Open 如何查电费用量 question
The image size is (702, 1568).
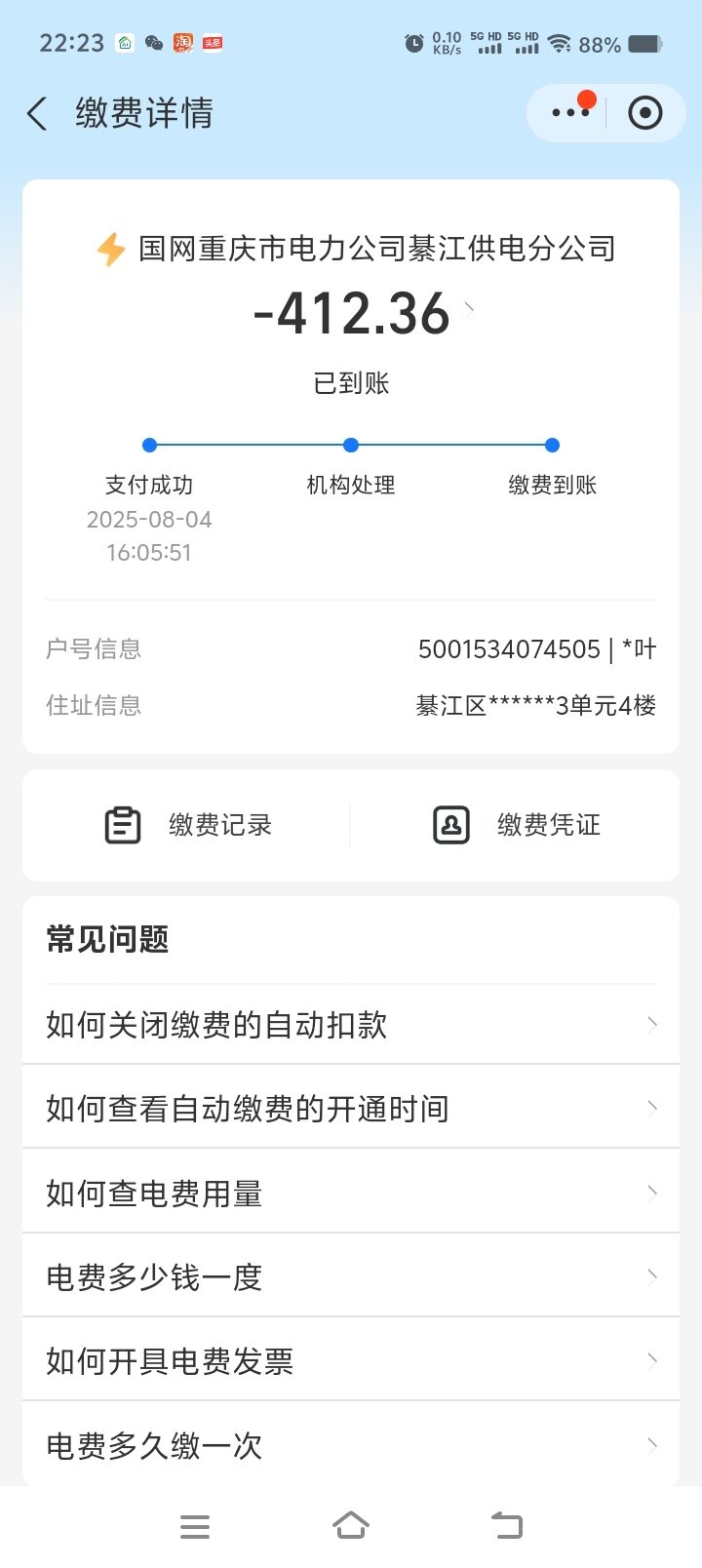coord(351,1193)
